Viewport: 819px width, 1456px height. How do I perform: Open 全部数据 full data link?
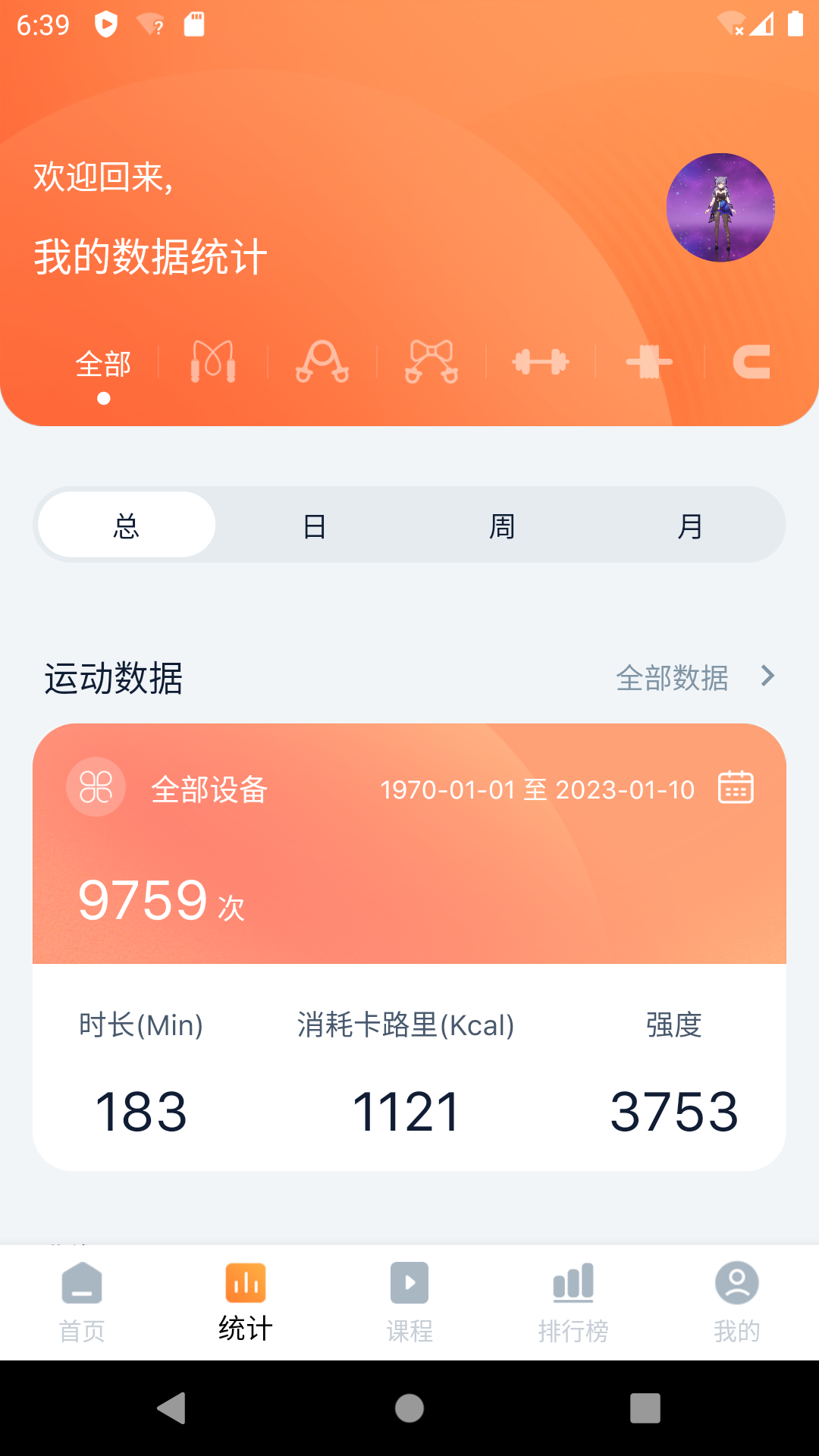pos(673,677)
